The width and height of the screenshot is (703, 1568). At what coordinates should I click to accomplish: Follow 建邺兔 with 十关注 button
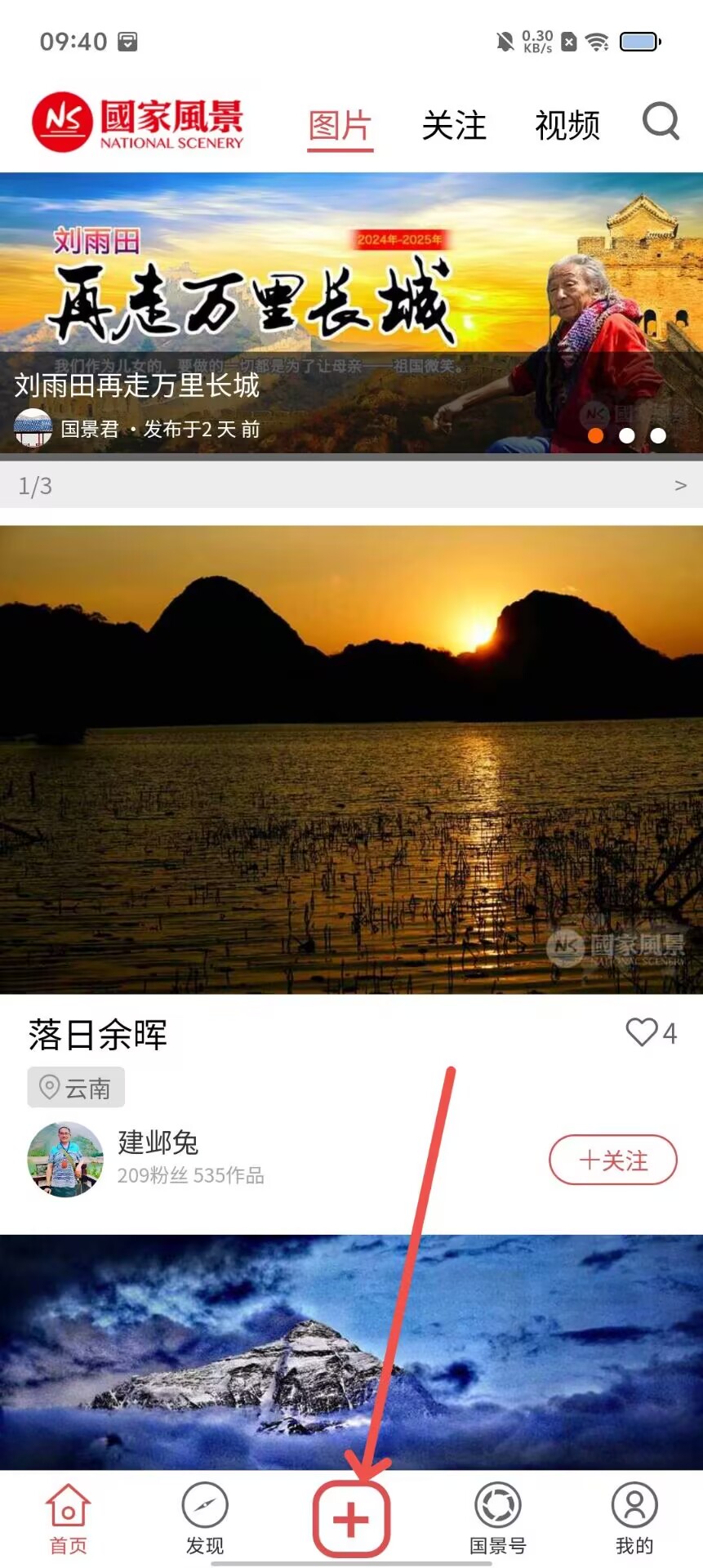(x=612, y=1160)
